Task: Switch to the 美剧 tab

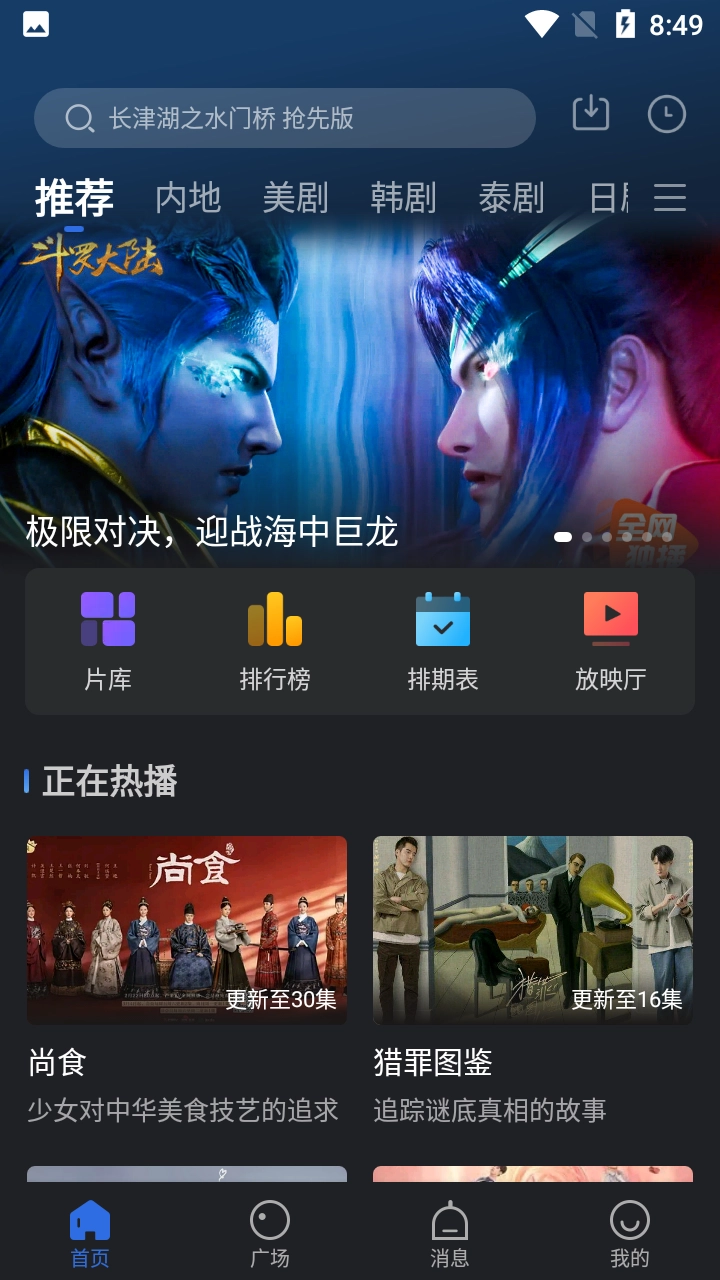Action: point(295,199)
